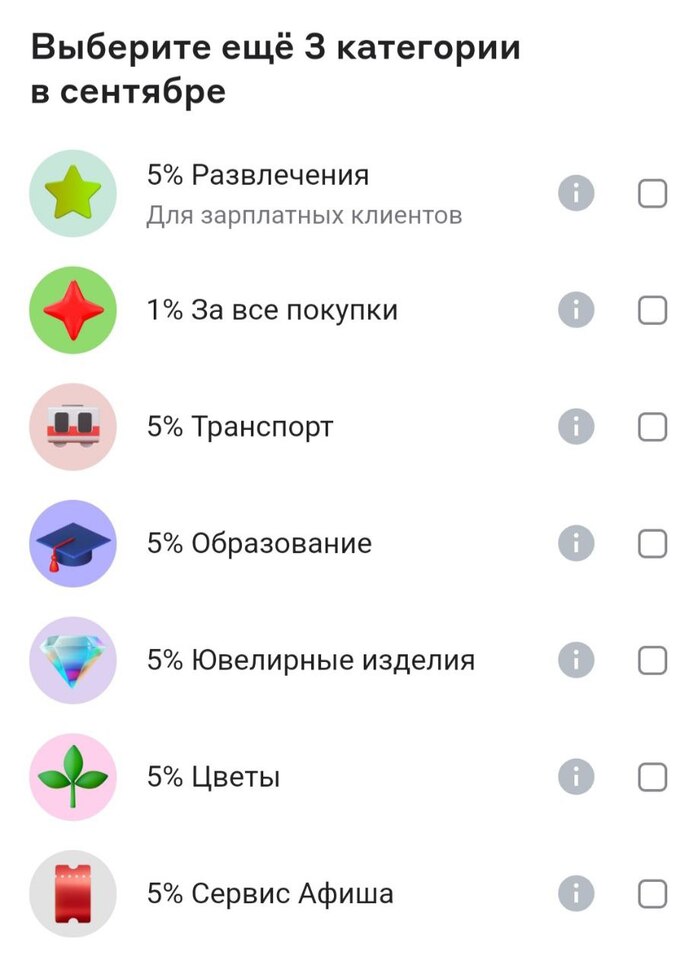
Task: Tick the Транспорт category checkbox
Action: click(x=652, y=427)
